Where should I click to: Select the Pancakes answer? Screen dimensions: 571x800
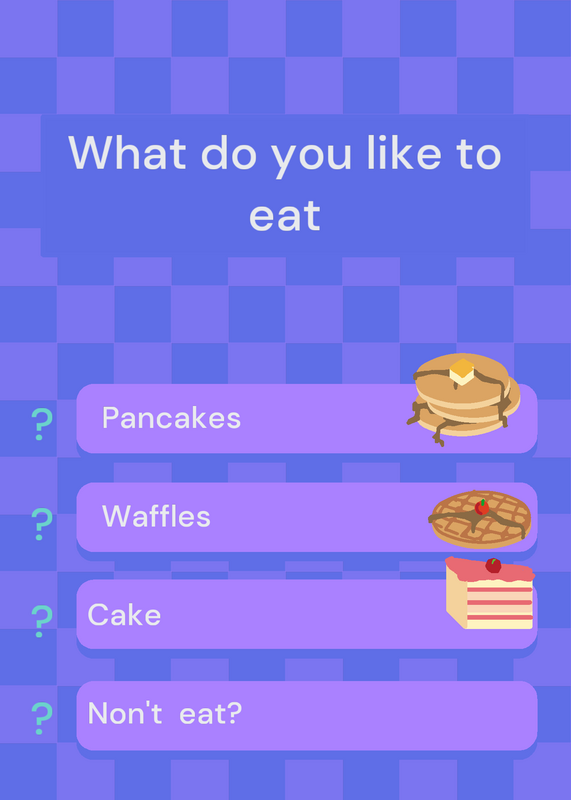point(307,418)
